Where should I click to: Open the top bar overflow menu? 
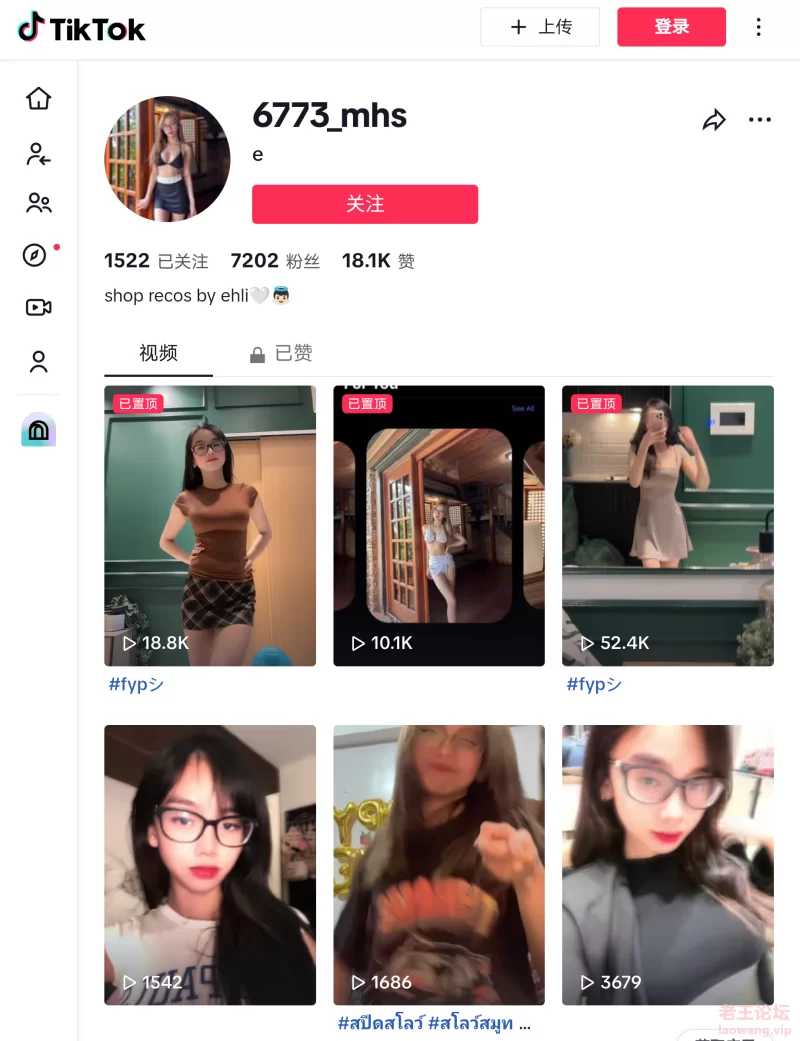(759, 27)
